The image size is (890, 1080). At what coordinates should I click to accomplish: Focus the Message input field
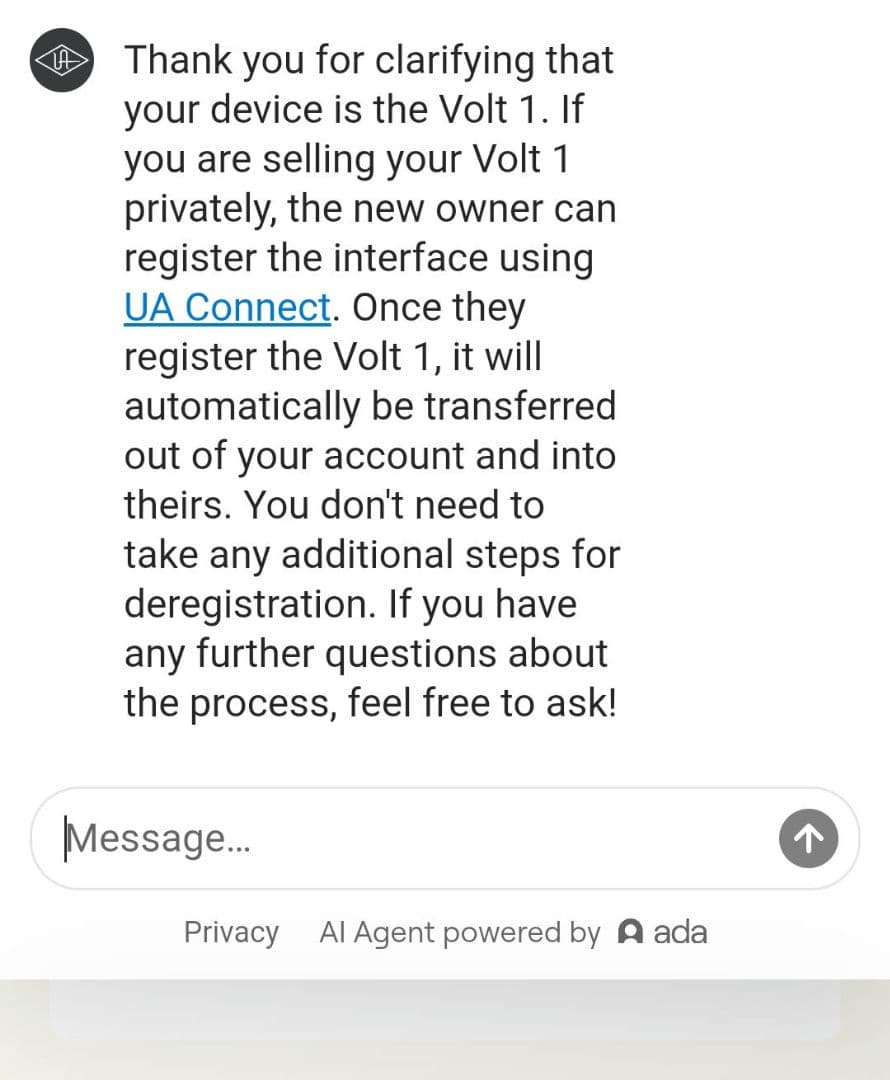click(400, 838)
